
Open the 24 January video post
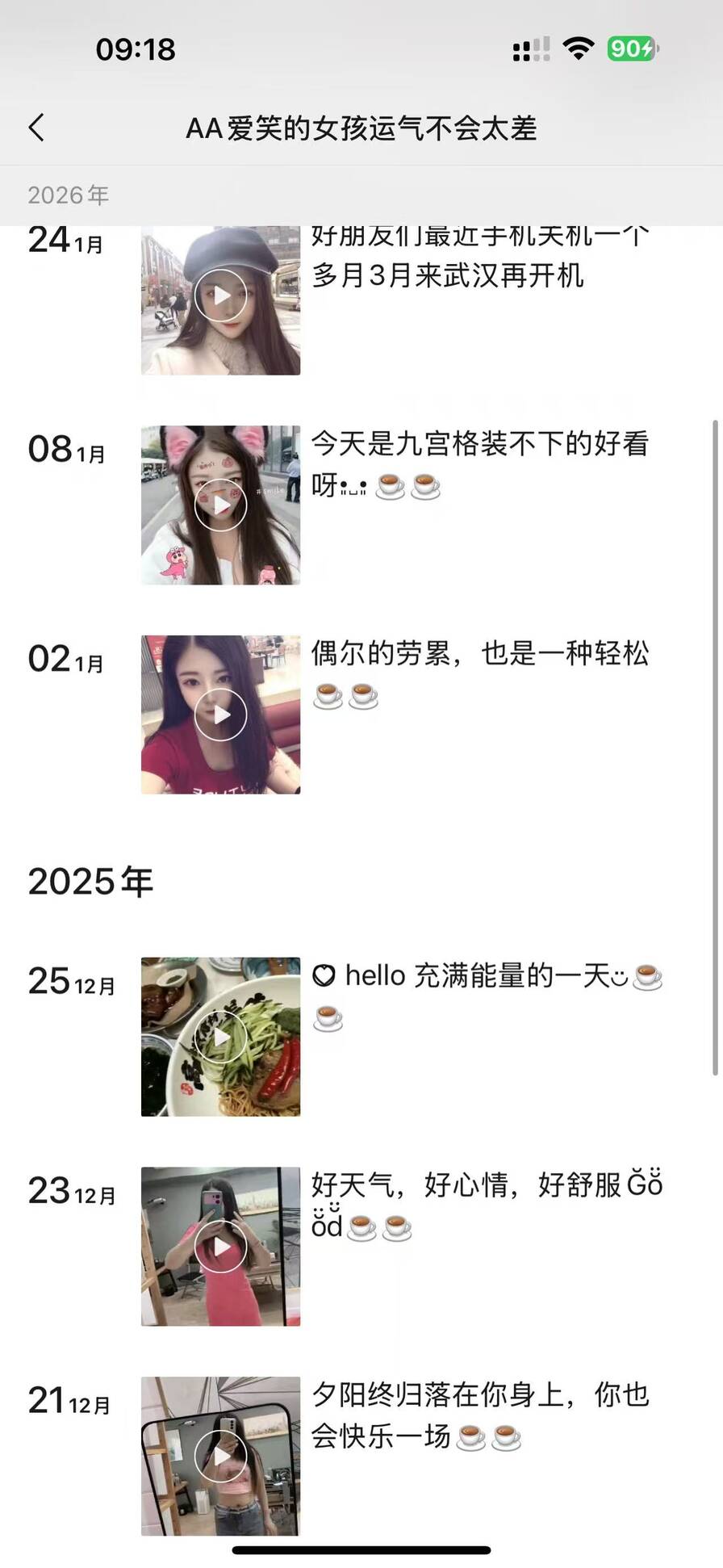(x=220, y=296)
